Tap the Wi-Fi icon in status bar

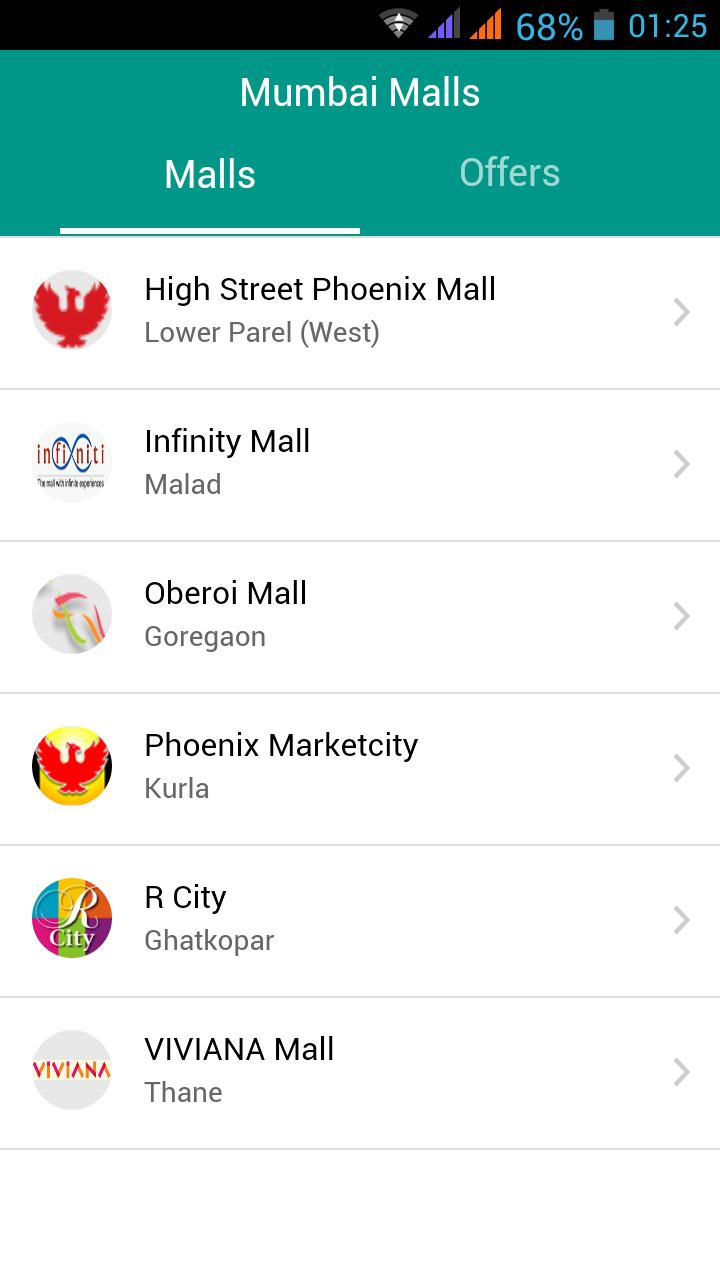pyautogui.click(x=397, y=27)
